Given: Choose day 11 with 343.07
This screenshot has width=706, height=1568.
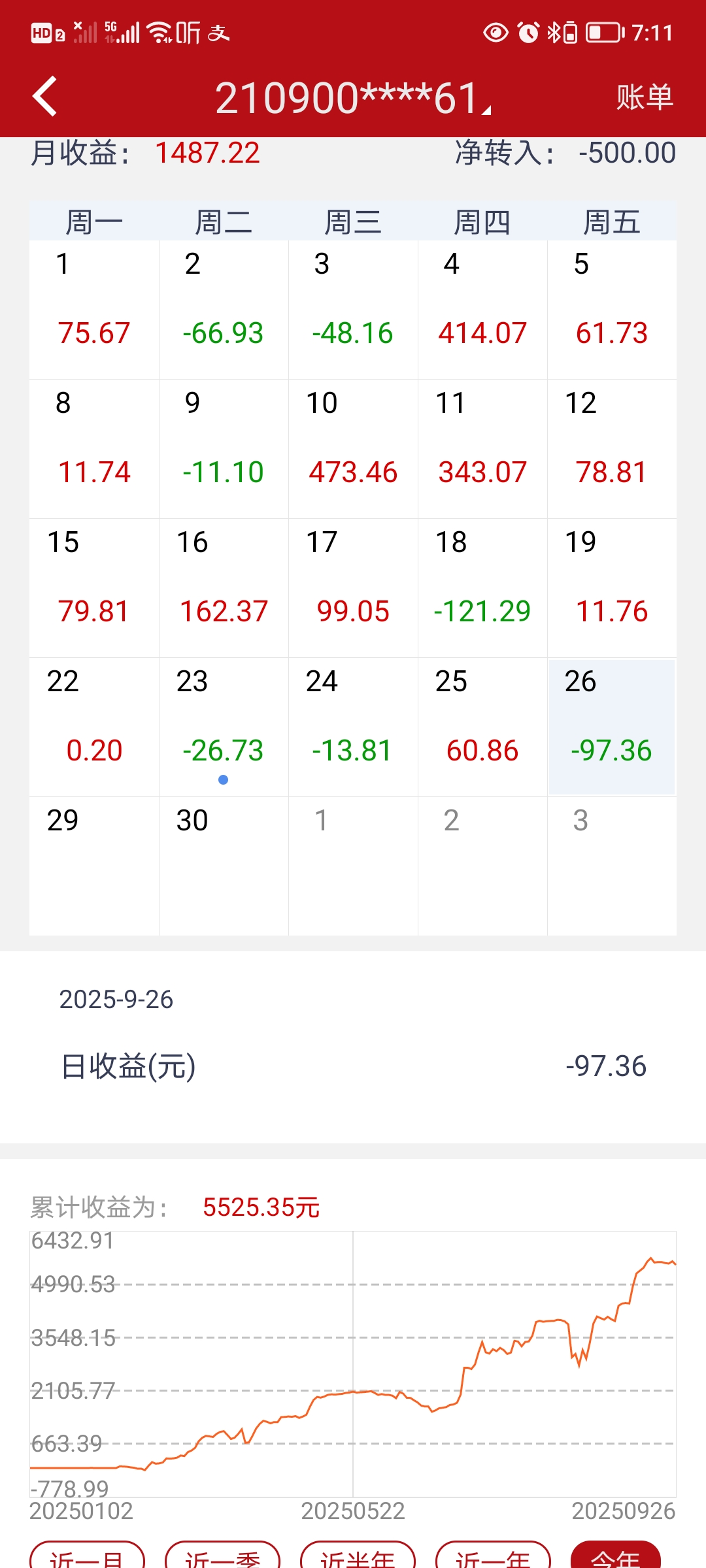Looking at the screenshot, I should coord(482,449).
